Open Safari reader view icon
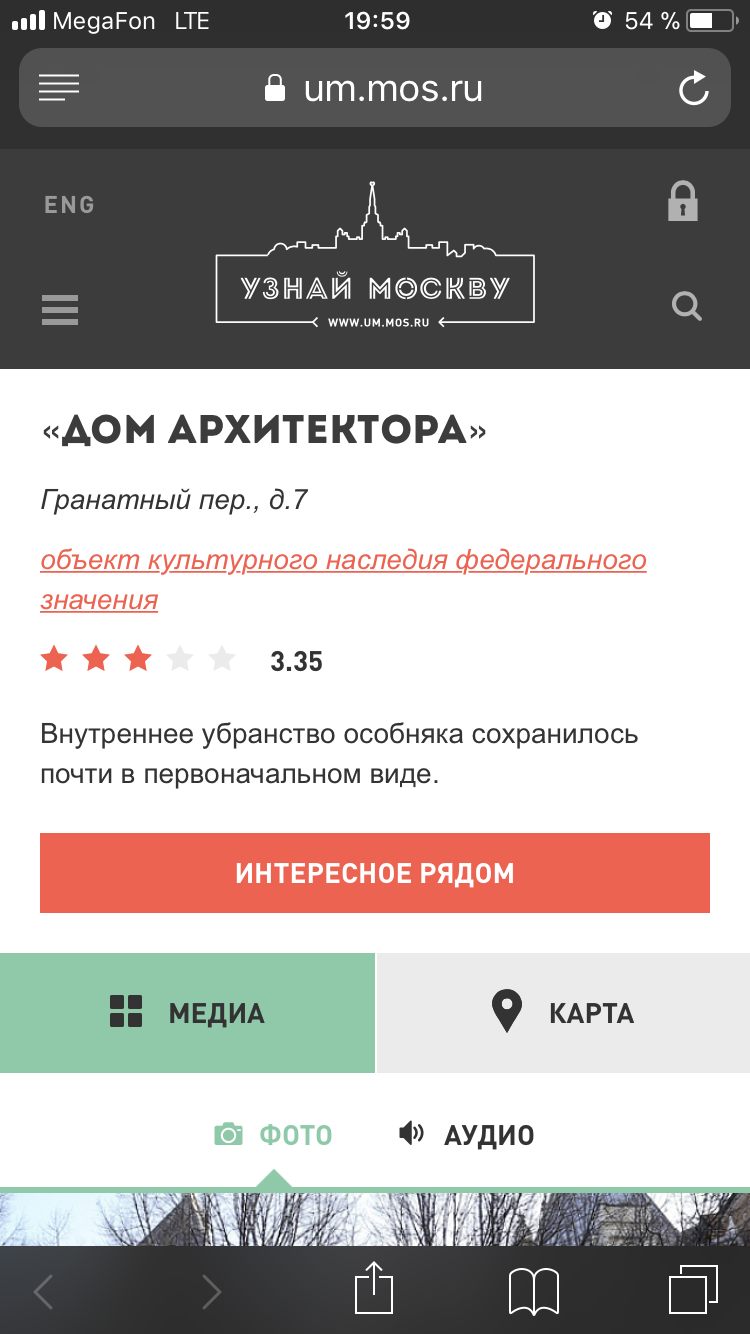The image size is (750, 1334). coord(59,88)
